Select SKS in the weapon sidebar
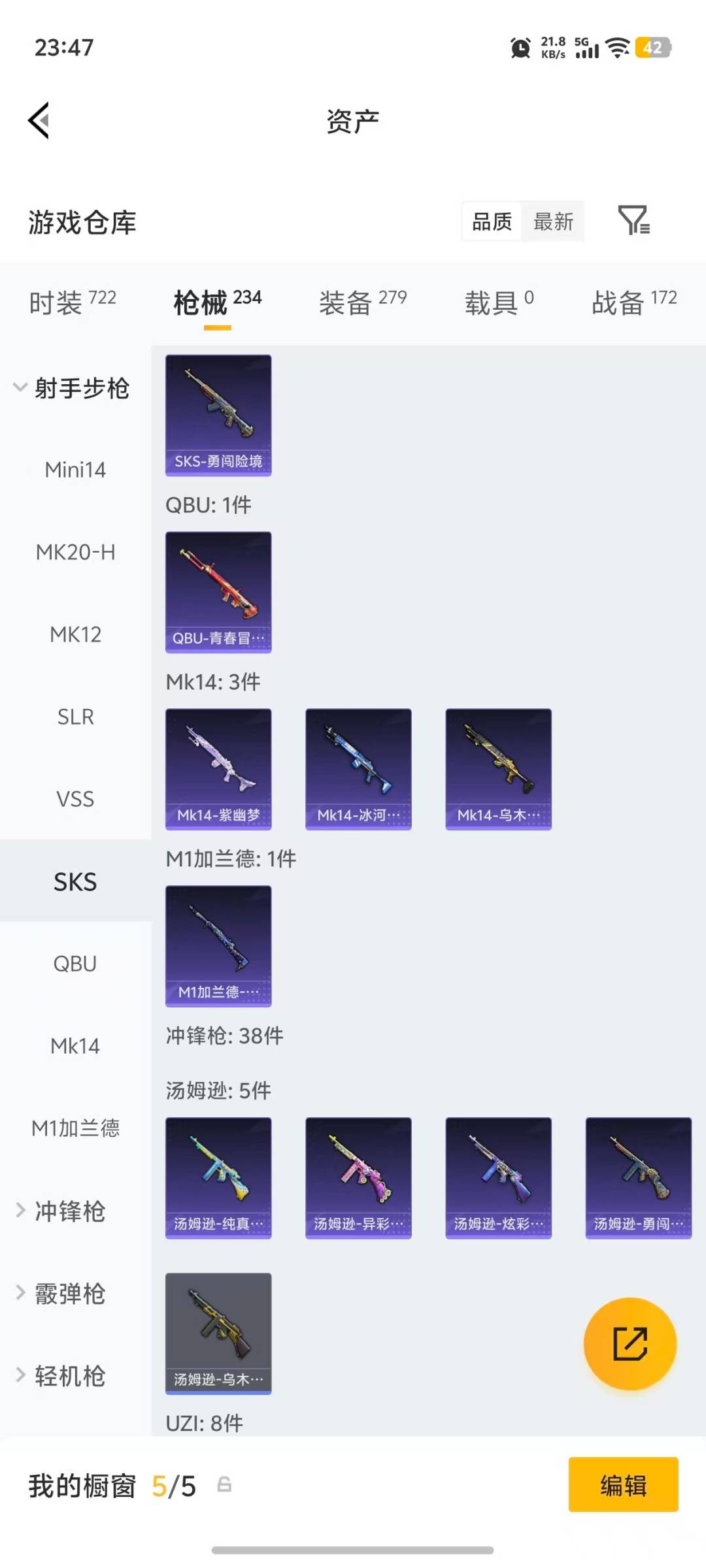 pyautogui.click(x=76, y=881)
